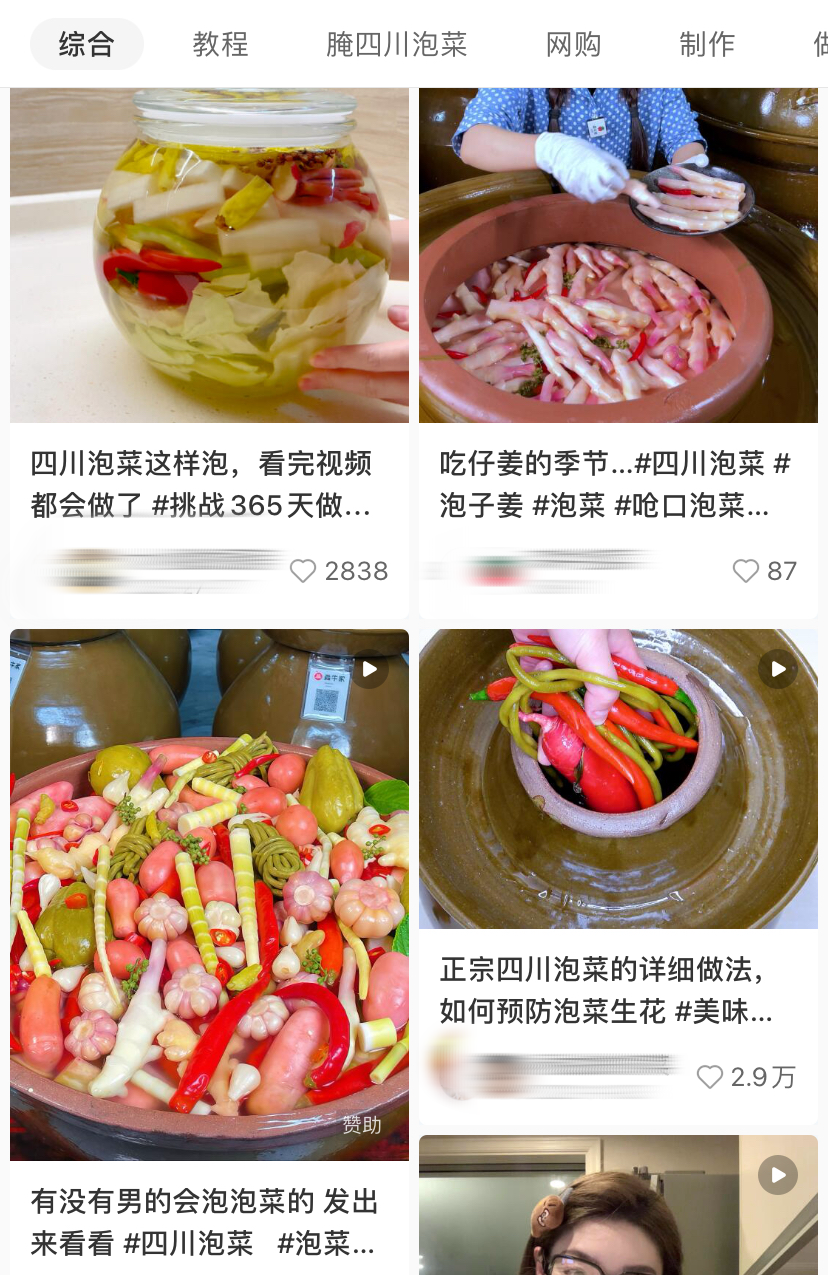Switch to the 教程 tab
The image size is (828, 1275).
coord(220,44)
